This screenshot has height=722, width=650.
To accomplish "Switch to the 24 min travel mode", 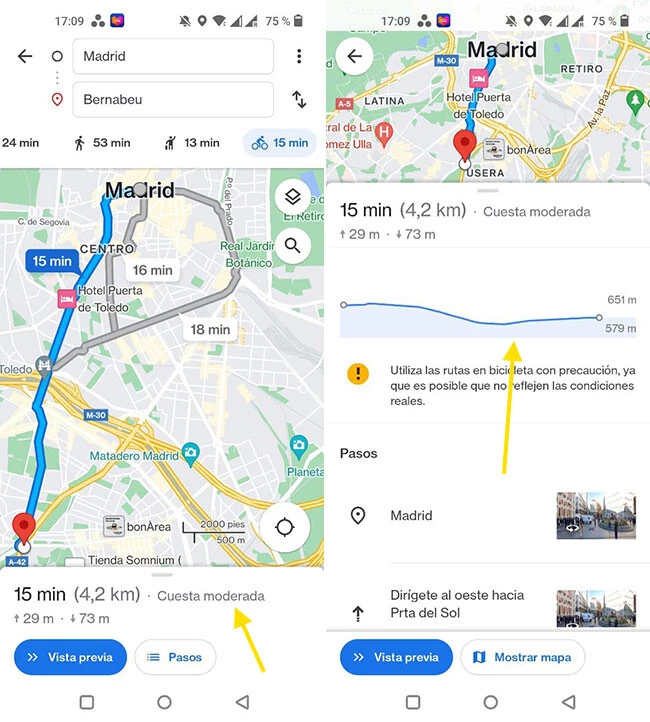I will [20, 143].
